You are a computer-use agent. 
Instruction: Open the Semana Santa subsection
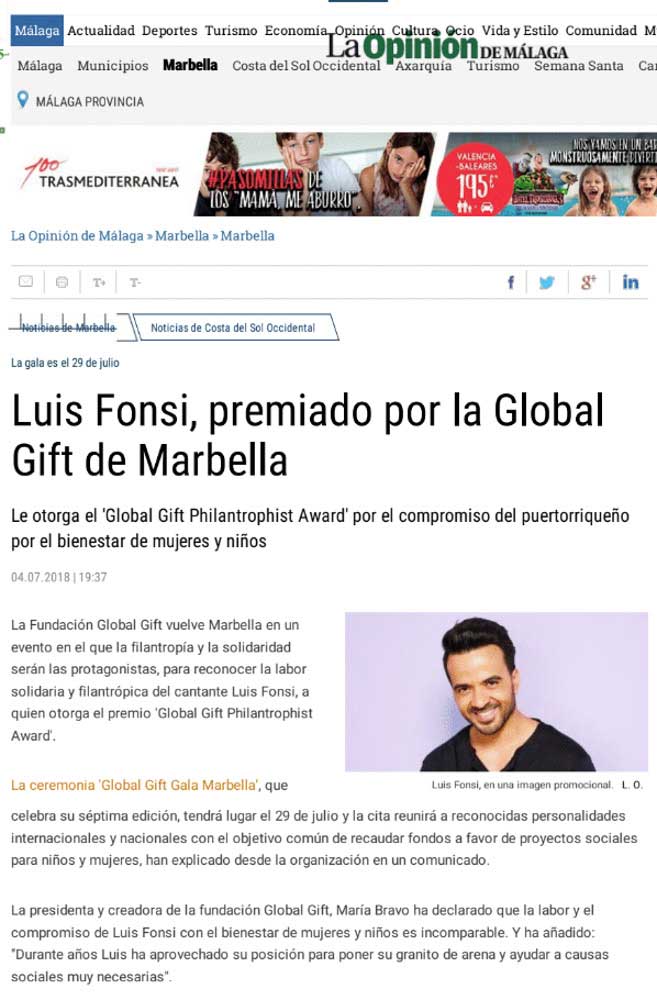click(578, 66)
